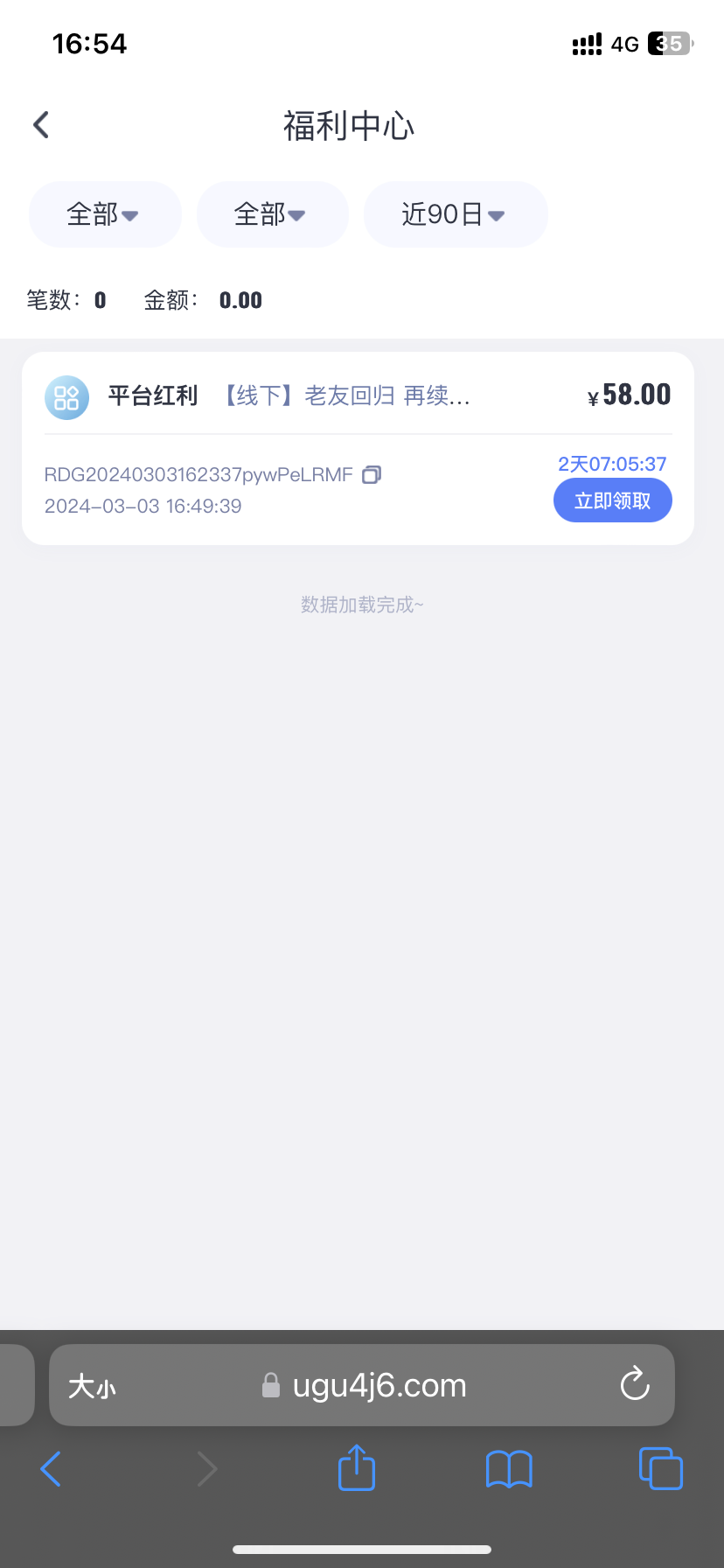The height and width of the screenshot is (1568, 724).
Task: Share this page from Safari toolbar
Action: tap(356, 1468)
